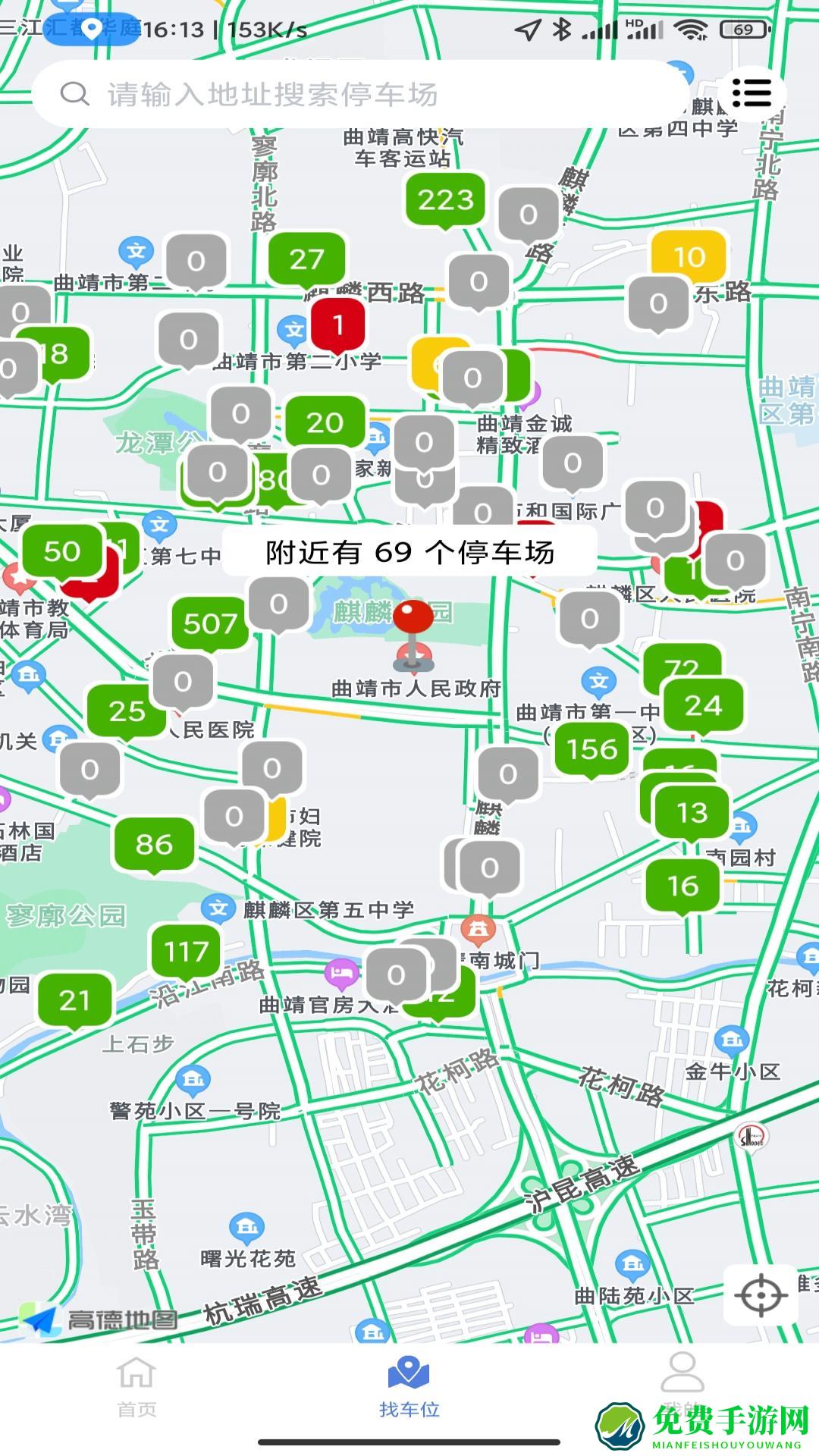Viewport: 819px width, 1456px height.
Task: Click the magnifier search icon
Action: coord(74,93)
